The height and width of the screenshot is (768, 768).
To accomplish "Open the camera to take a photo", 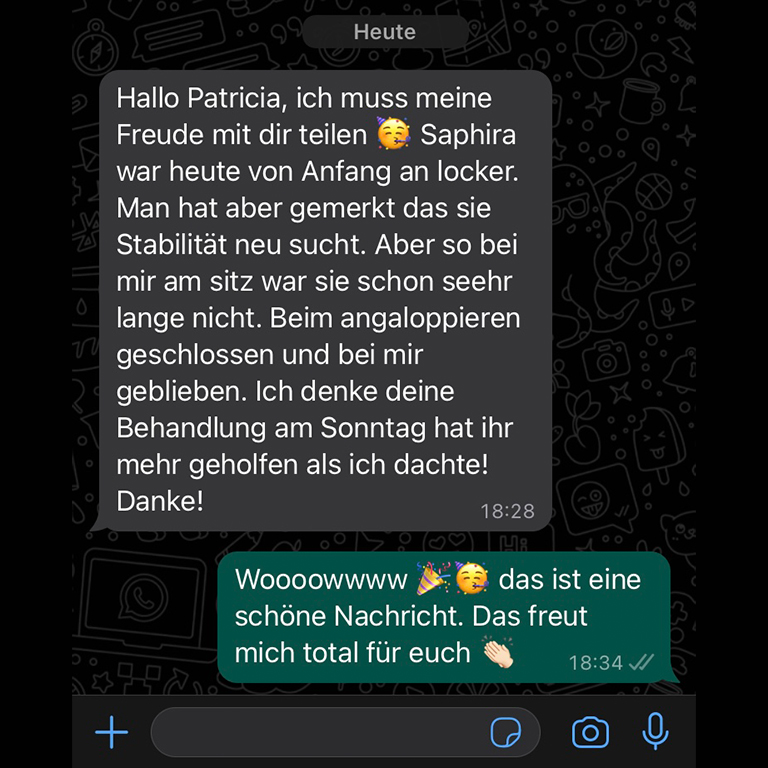I will coord(590,733).
